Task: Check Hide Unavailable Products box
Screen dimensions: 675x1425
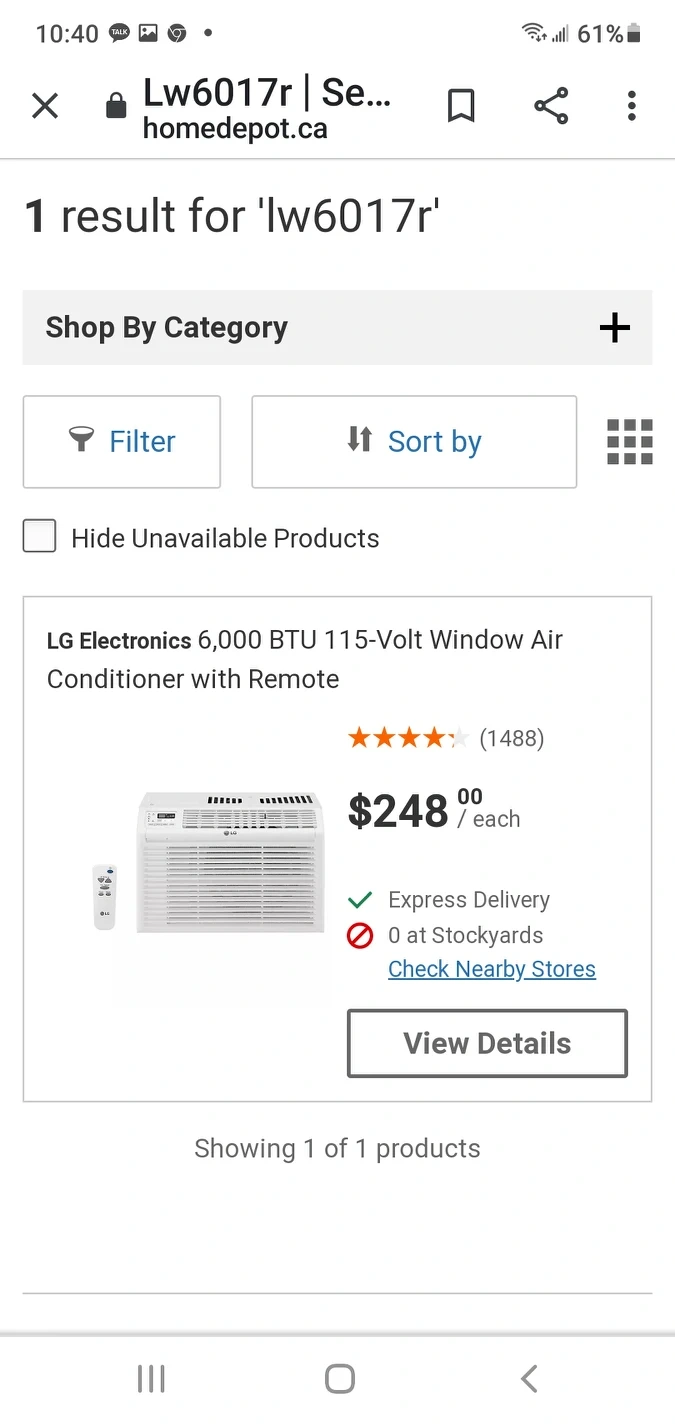Action: click(40, 537)
